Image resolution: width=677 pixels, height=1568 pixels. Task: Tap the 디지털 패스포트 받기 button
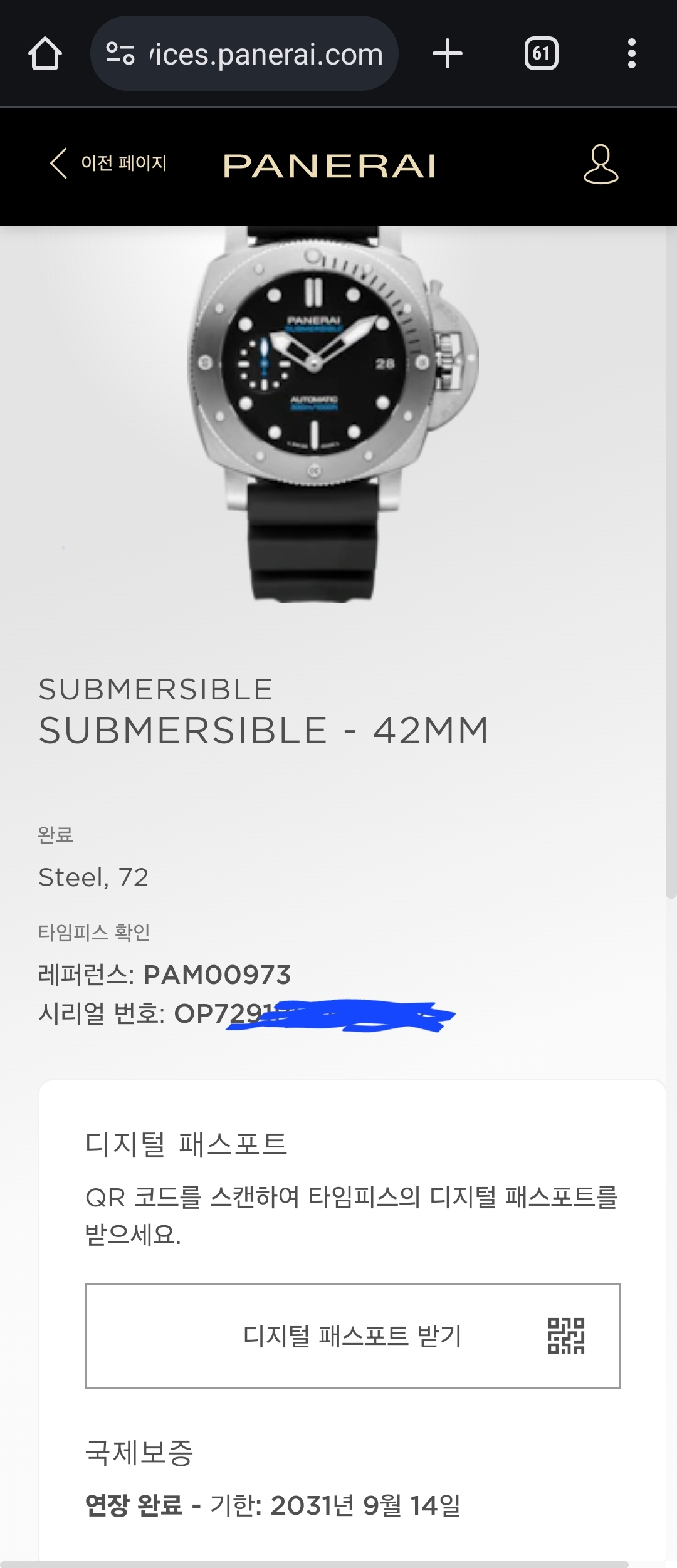[x=352, y=1335]
